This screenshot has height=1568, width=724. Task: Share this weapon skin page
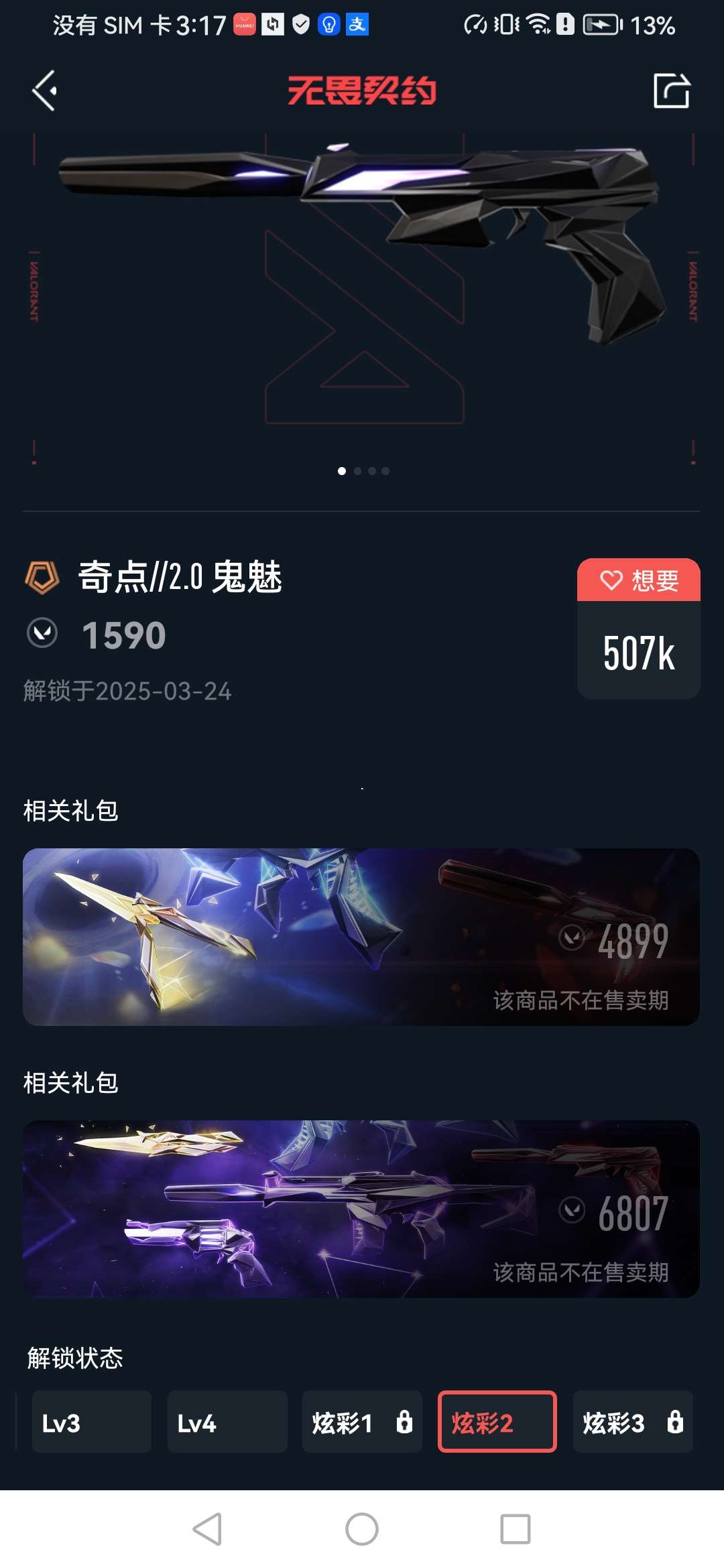click(671, 90)
